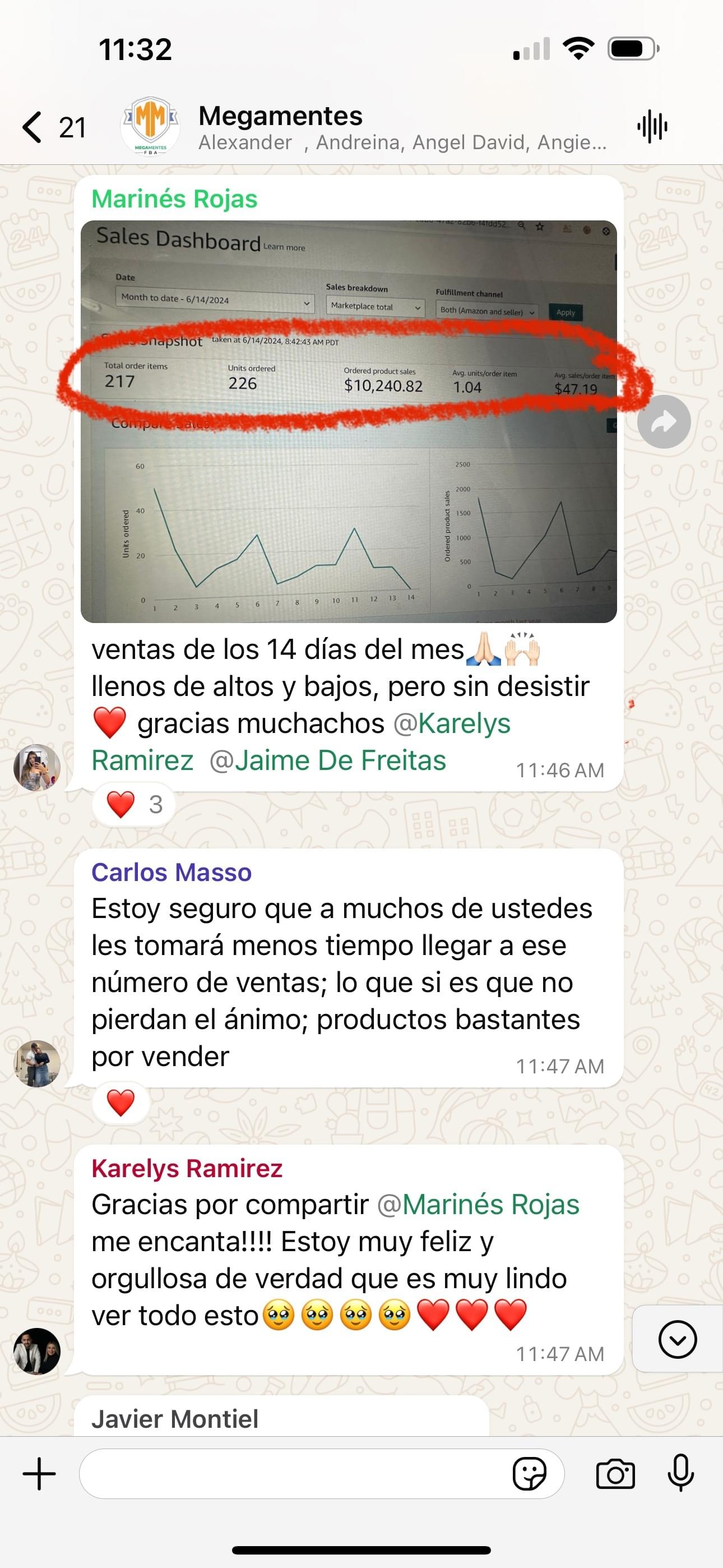This screenshot has height=1568, width=723.
Task: Record a voice message with the microphone
Action: pyautogui.click(x=680, y=1474)
